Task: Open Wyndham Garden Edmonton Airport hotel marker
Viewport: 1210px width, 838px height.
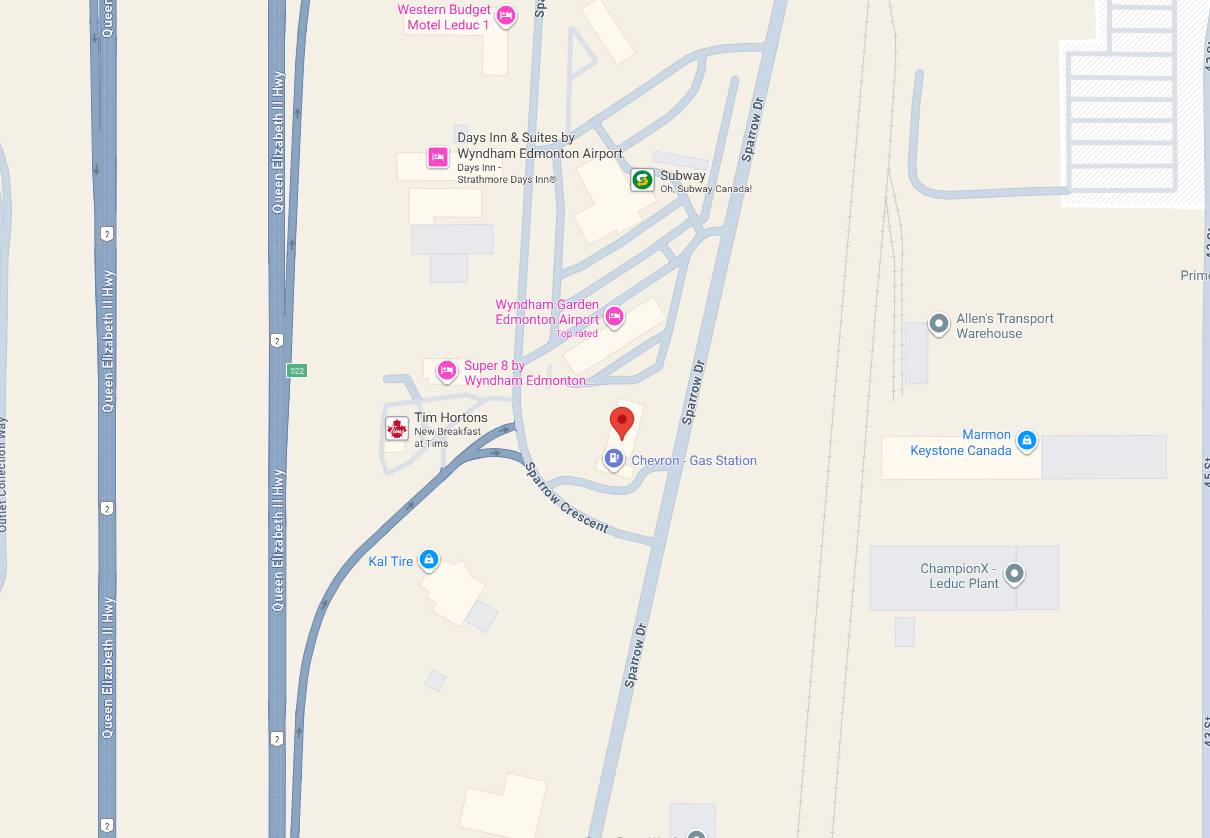Action: (615, 317)
